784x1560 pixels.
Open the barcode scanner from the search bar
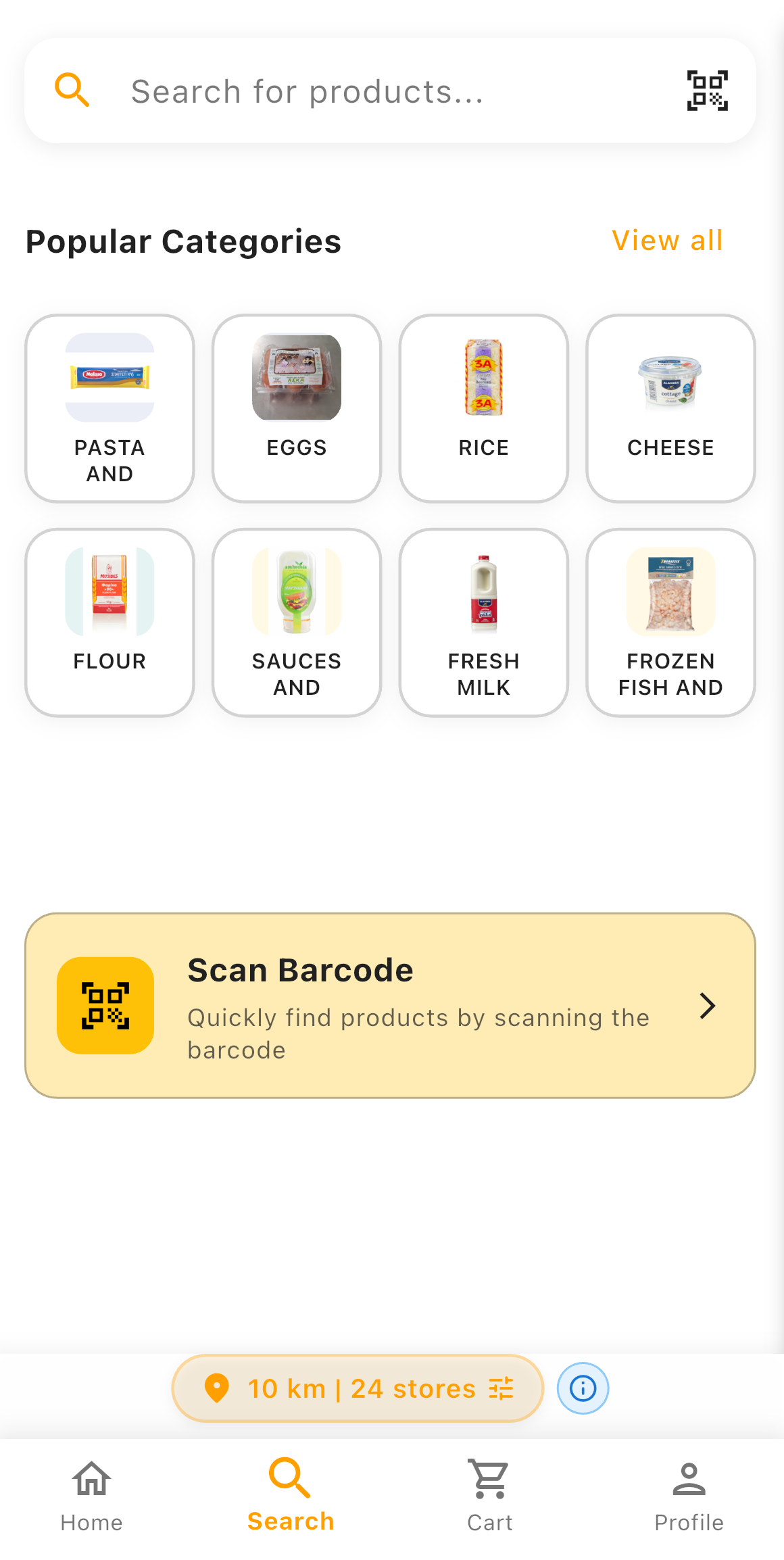click(x=708, y=89)
